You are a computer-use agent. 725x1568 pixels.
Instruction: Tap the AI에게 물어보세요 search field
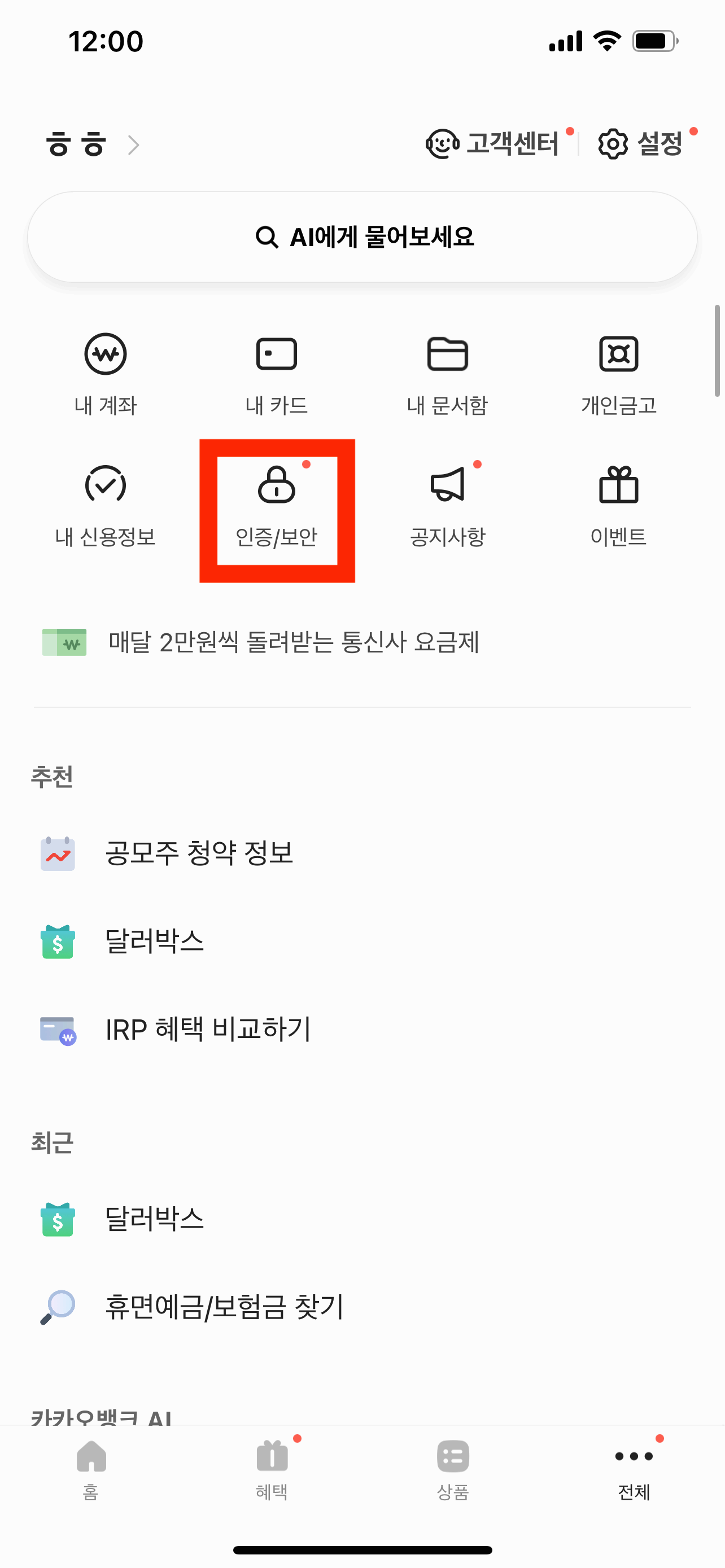362,238
